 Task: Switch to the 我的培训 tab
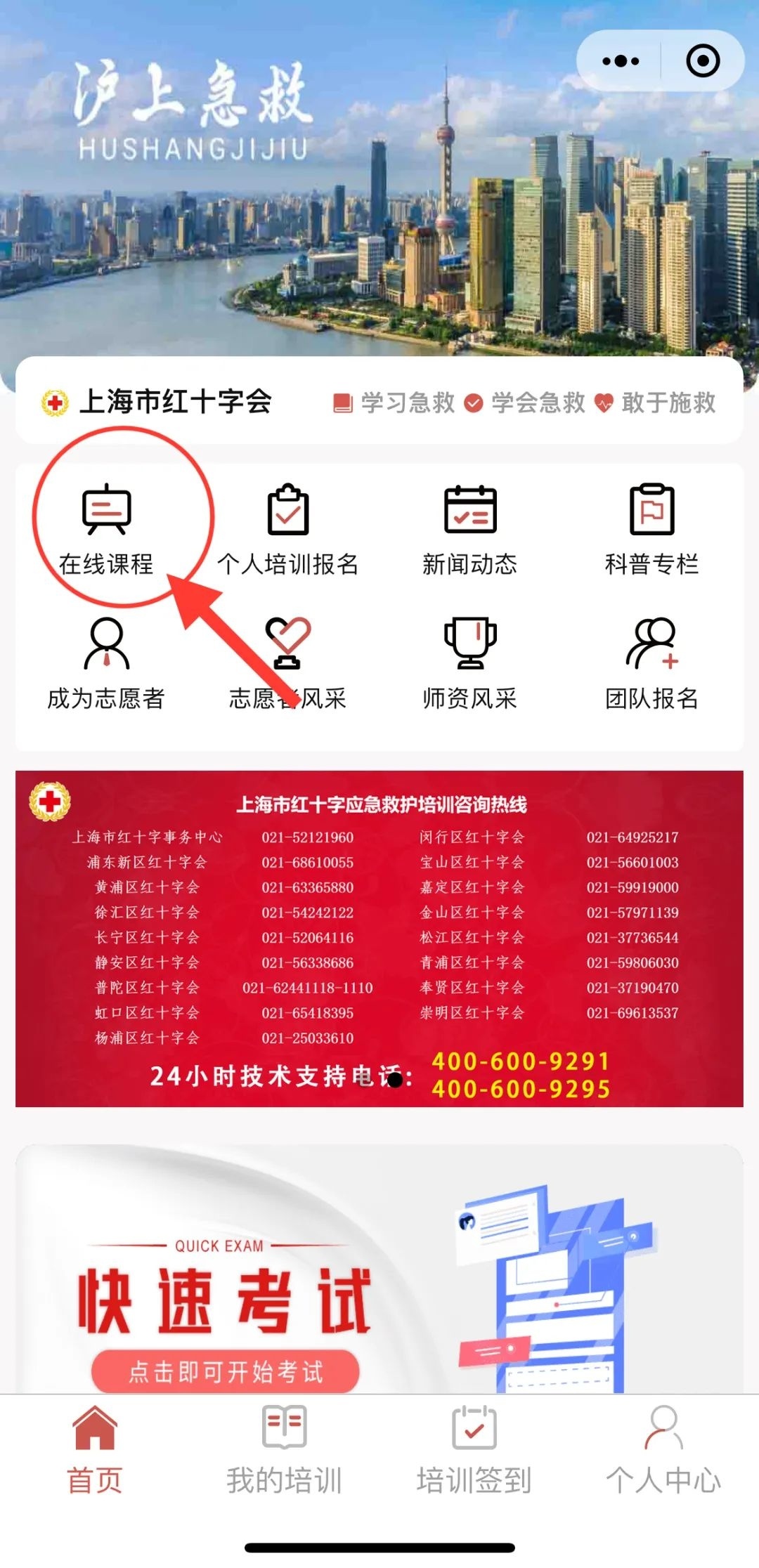pos(284,1450)
